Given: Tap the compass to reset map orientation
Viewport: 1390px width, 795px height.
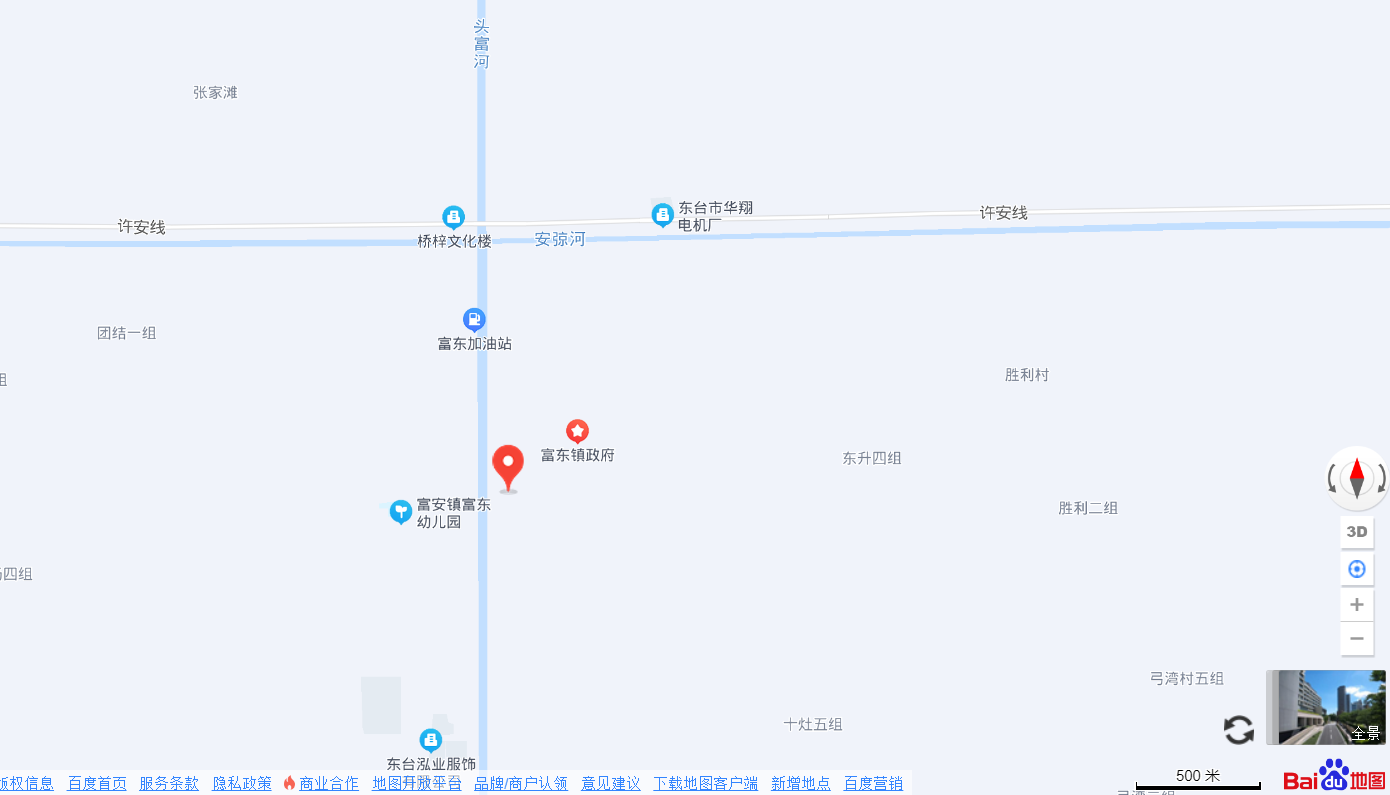Looking at the screenshot, I should 1357,478.
